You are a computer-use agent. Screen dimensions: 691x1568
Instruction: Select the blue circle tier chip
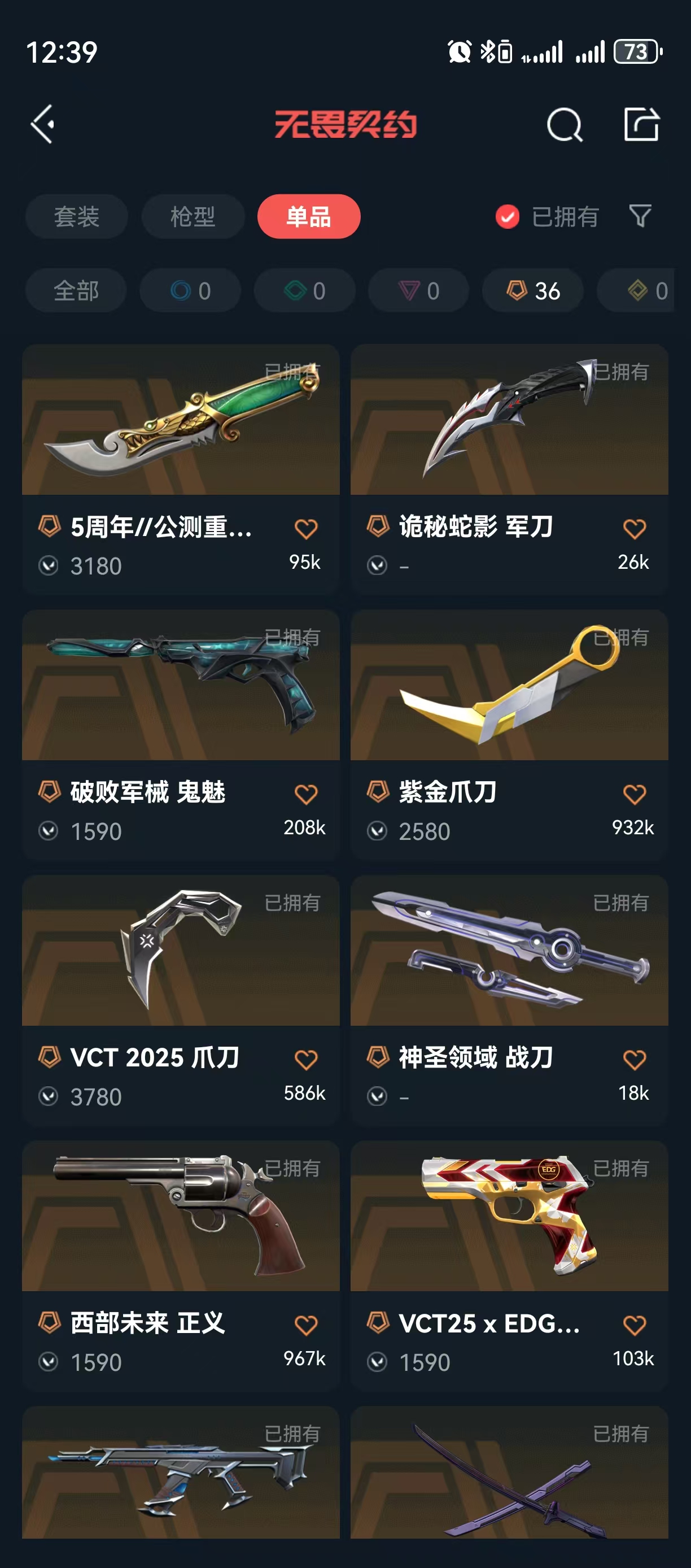coord(190,291)
